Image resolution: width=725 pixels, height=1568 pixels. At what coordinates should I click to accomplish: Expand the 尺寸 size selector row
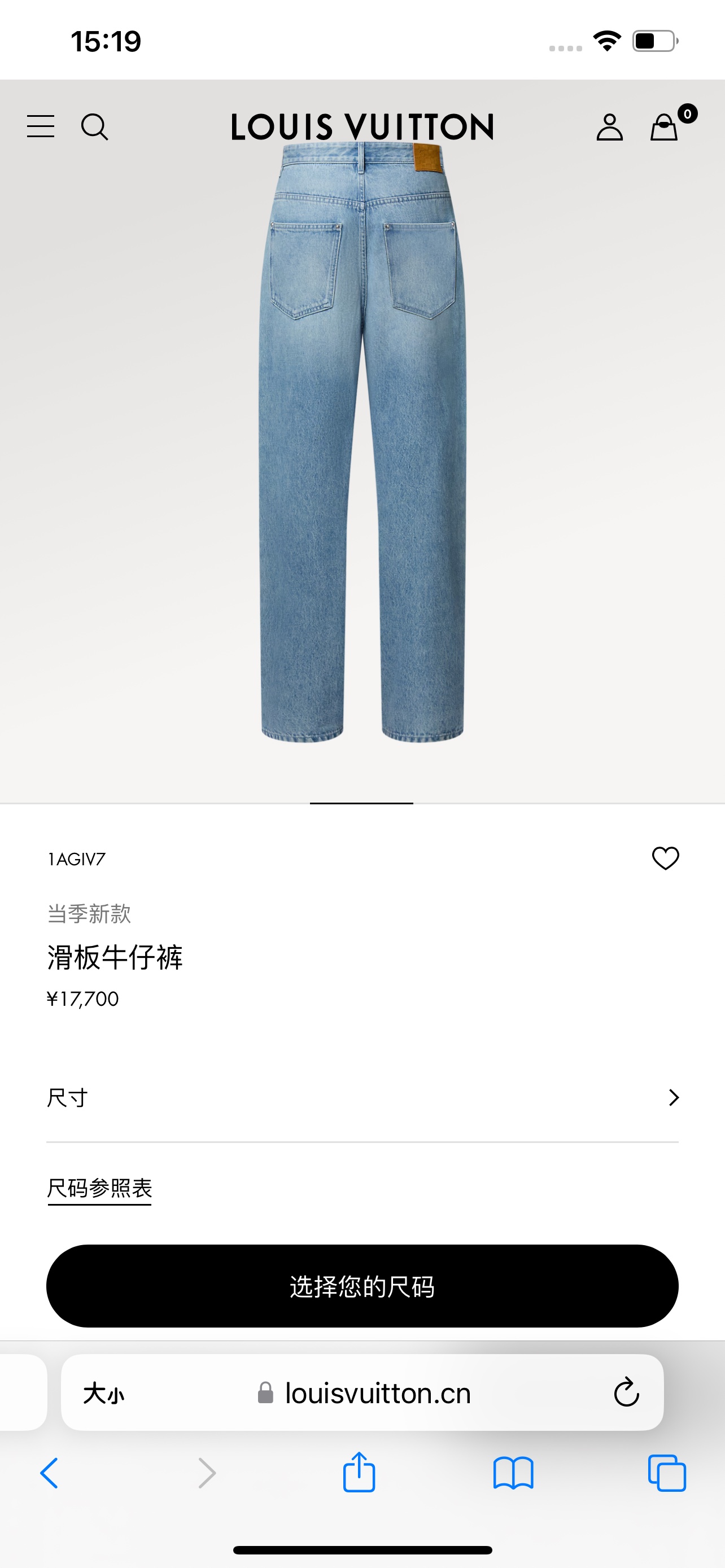click(x=362, y=1097)
